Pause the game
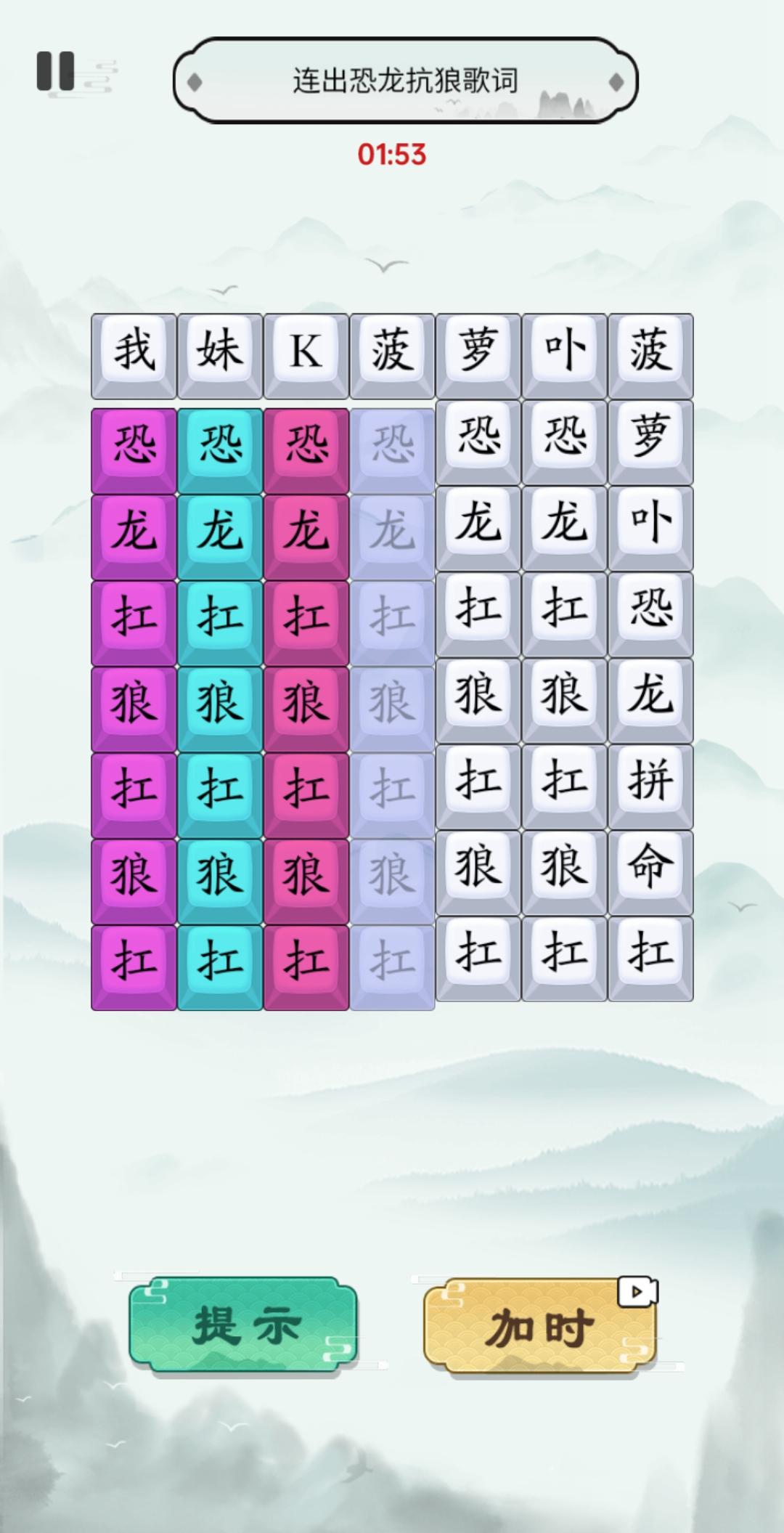784x1533 pixels. [x=56, y=70]
